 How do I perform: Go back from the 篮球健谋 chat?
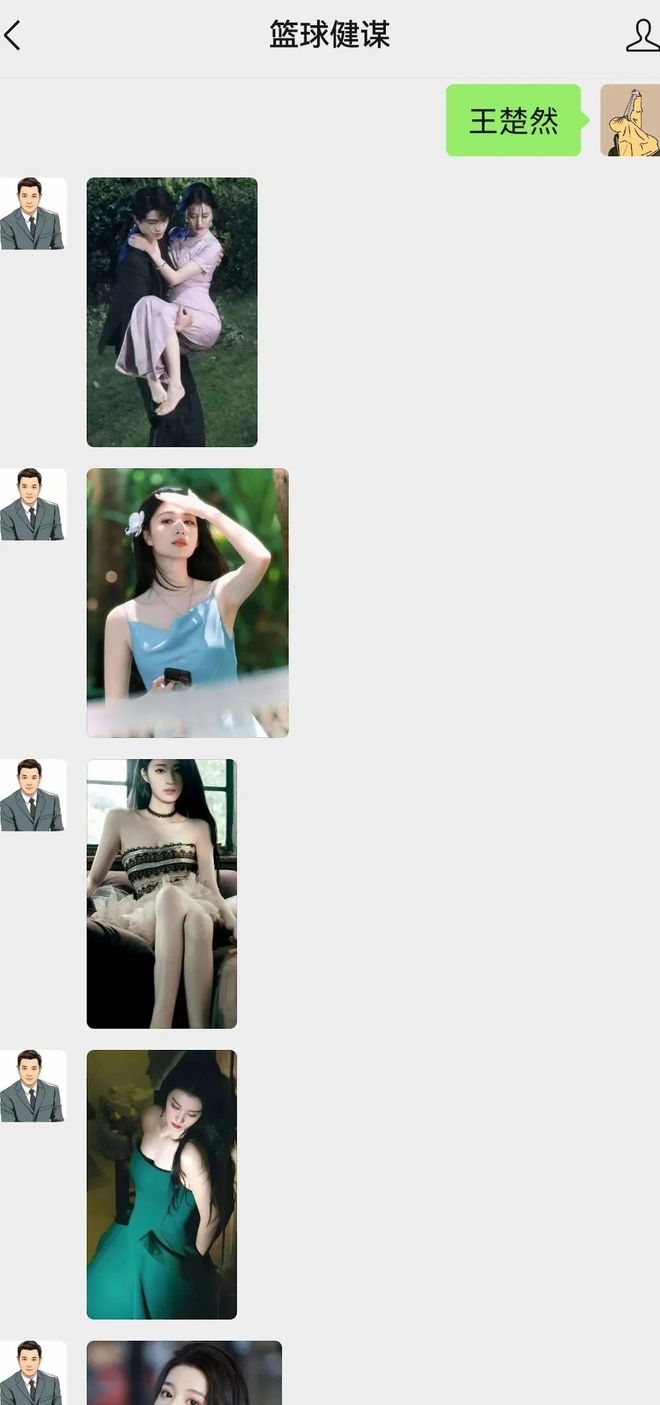(x=13, y=36)
